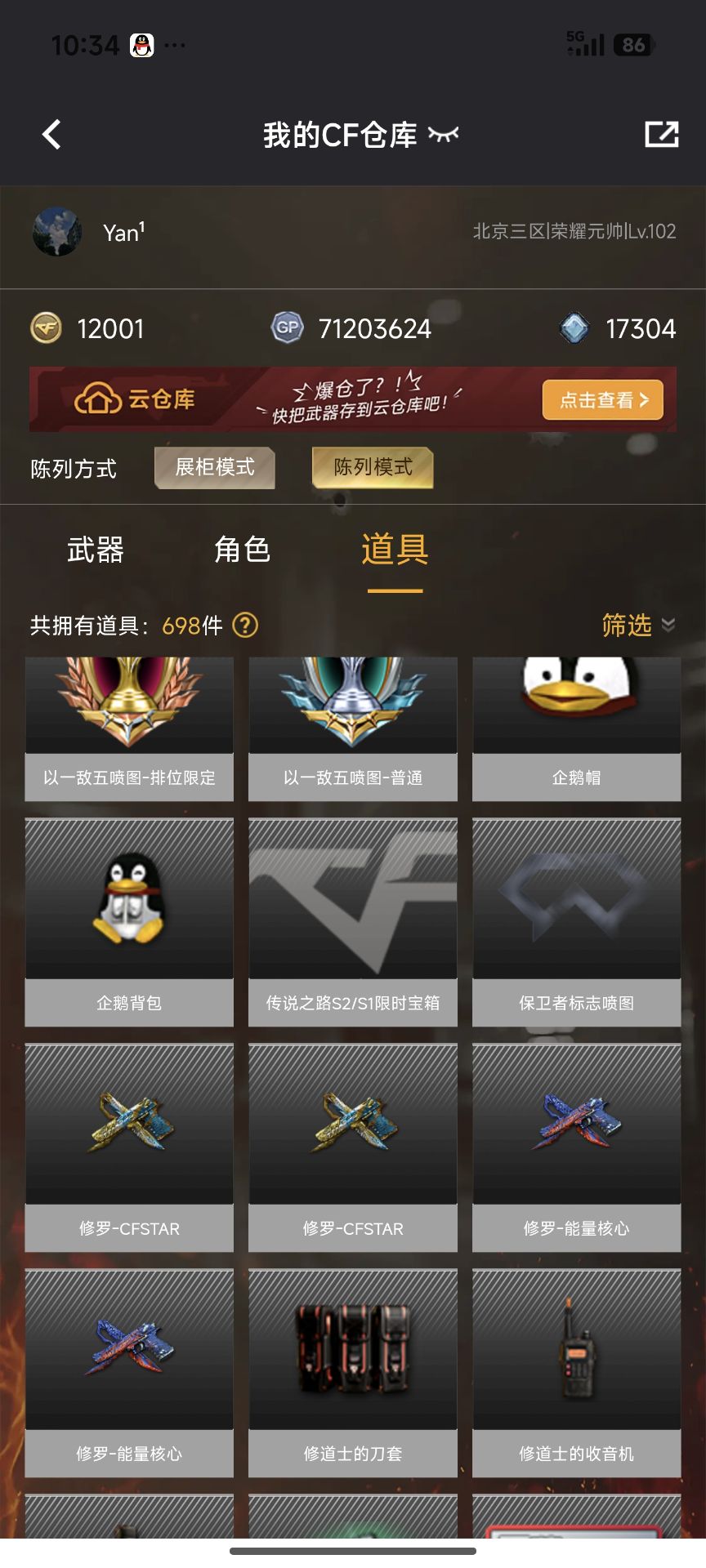Switch to the 武器 tab

click(x=96, y=550)
